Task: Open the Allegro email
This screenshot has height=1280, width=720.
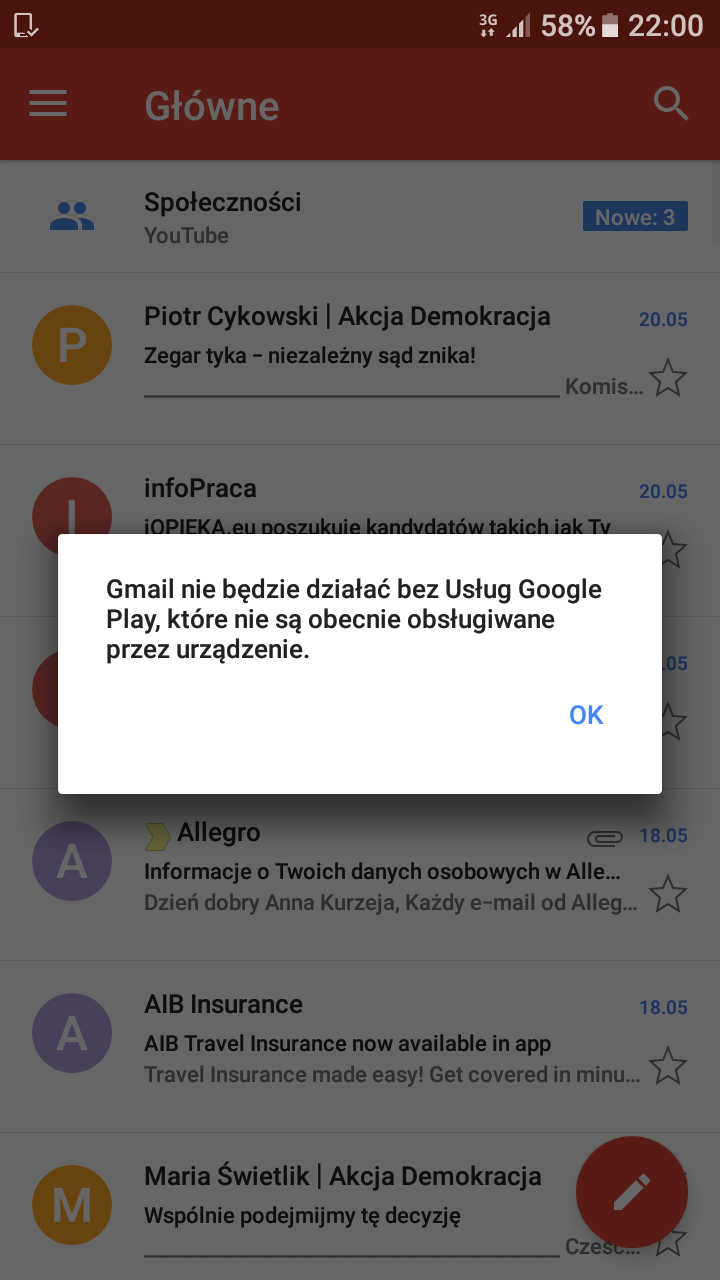Action: (x=380, y=870)
